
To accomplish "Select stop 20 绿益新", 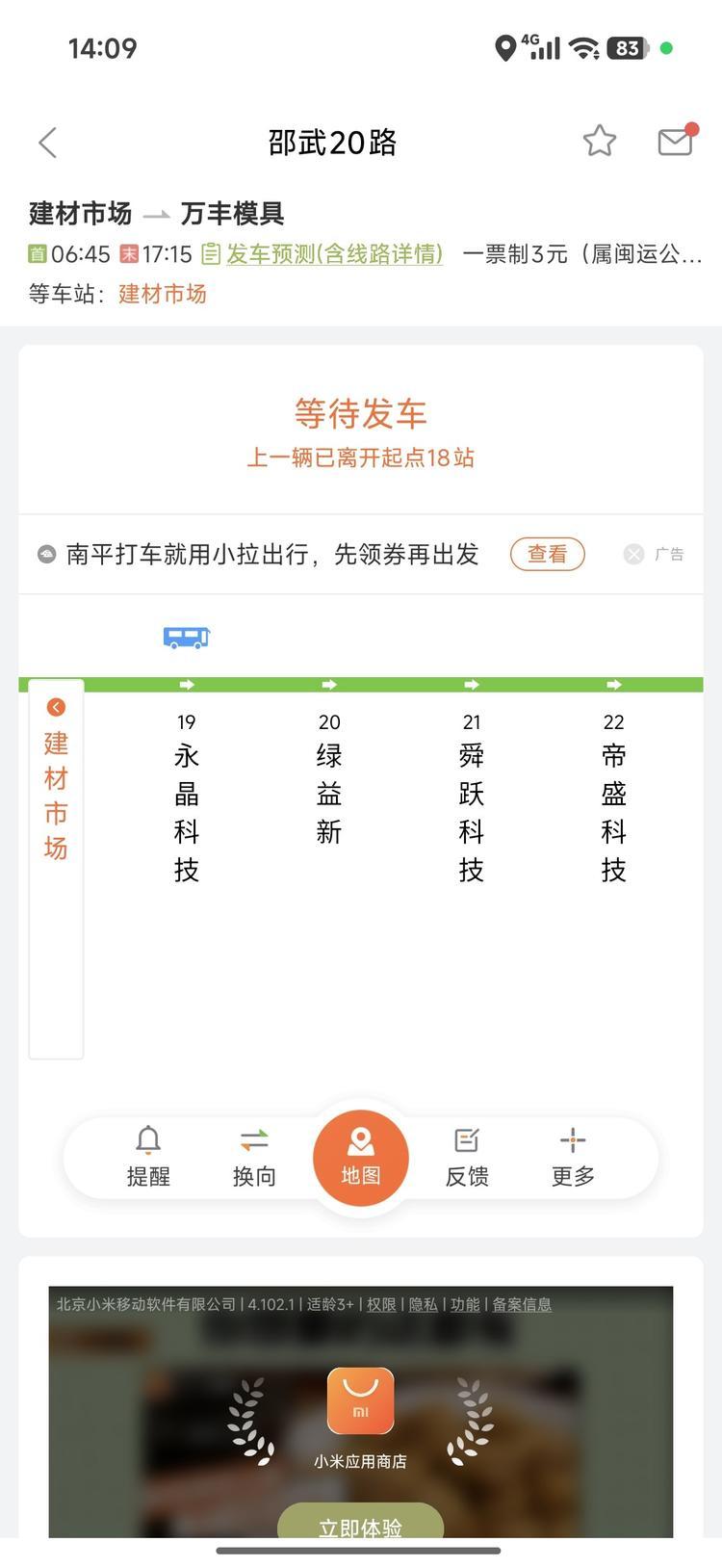I will click(329, 778).
